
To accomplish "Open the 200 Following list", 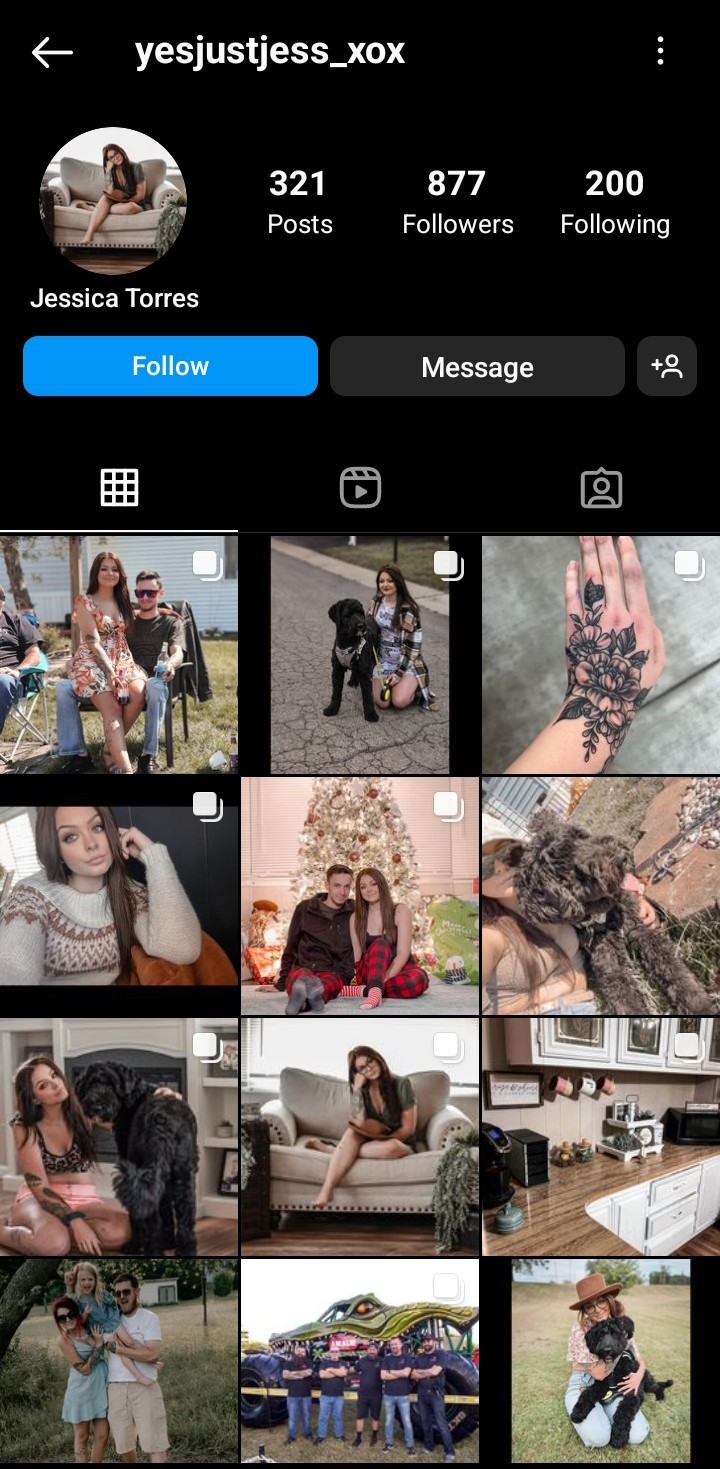I will [x=614, y=201].
